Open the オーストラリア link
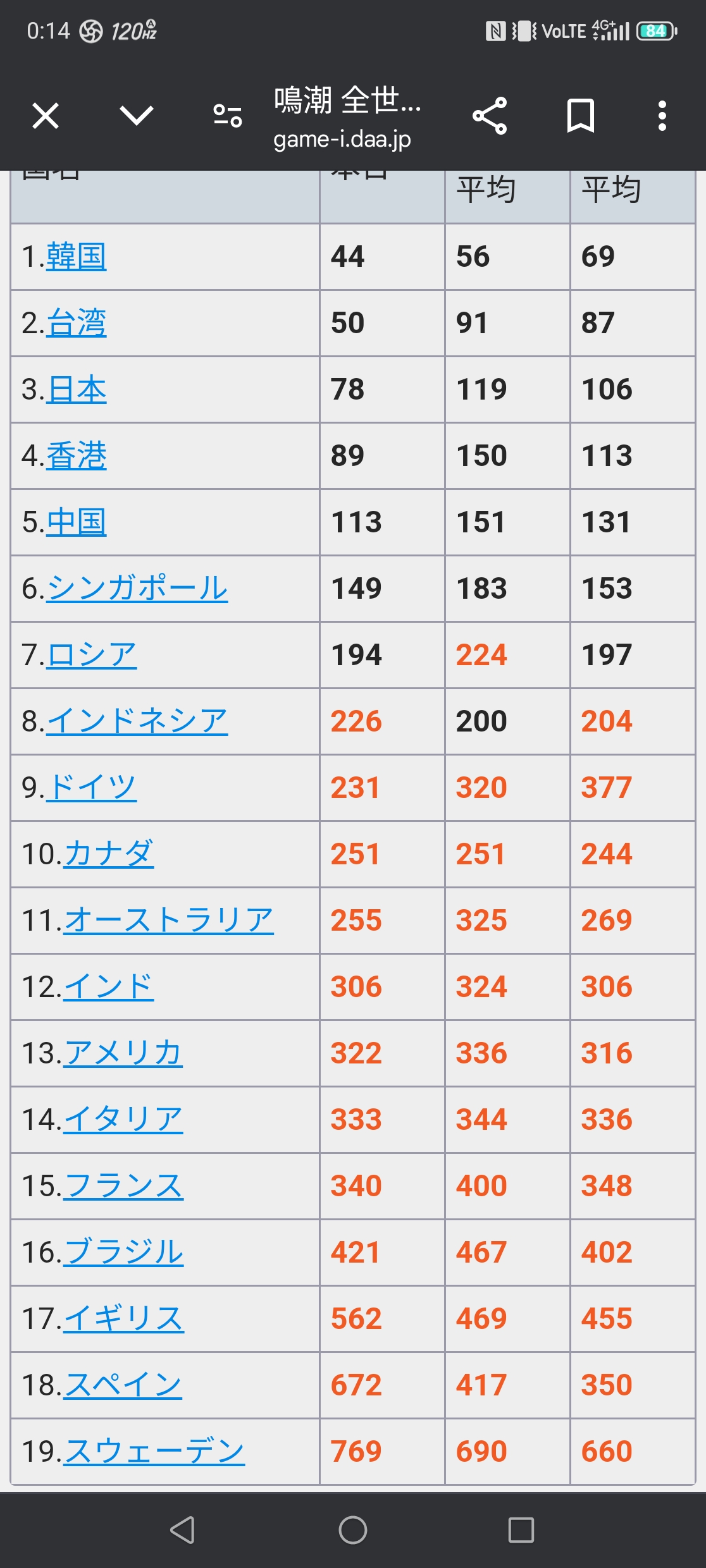Viewport: 706px width, 1568px height. [x=168, y=921]
